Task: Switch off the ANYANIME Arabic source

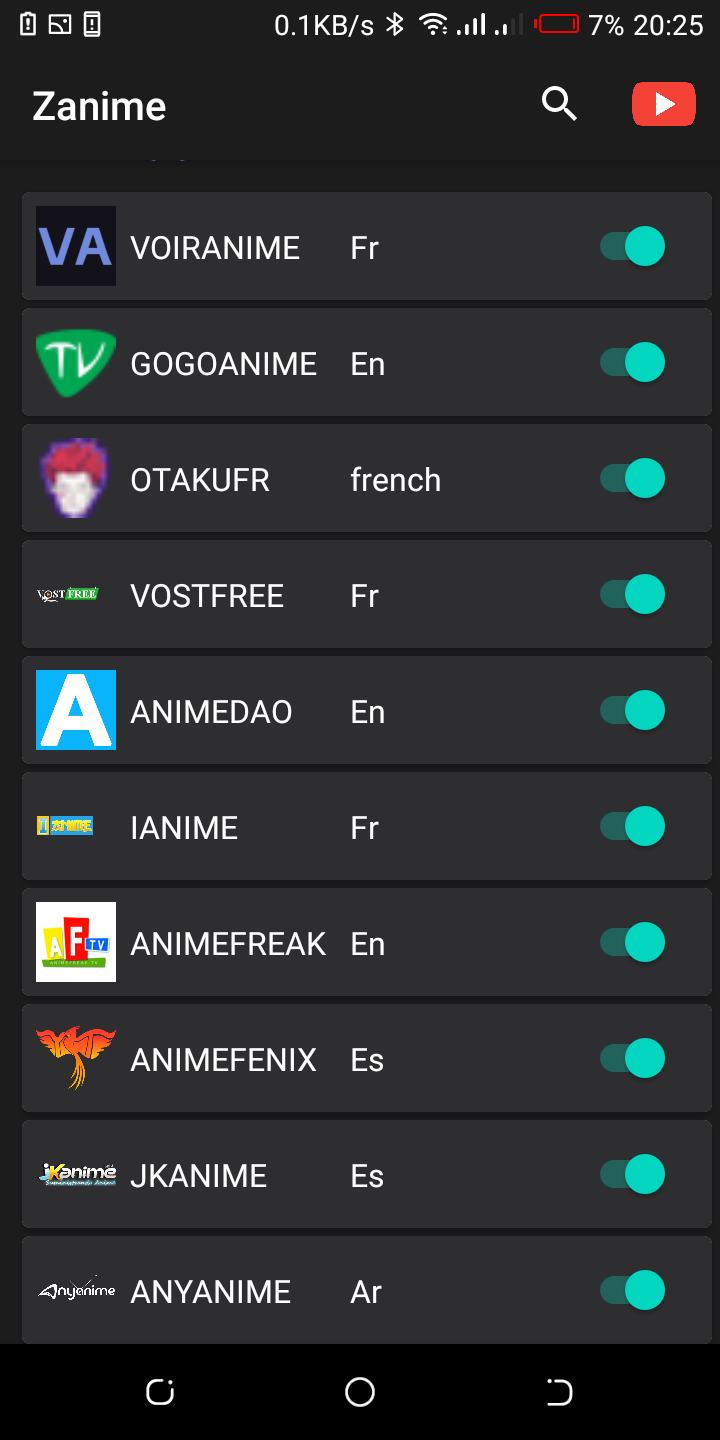Action: click(632, 1290)
